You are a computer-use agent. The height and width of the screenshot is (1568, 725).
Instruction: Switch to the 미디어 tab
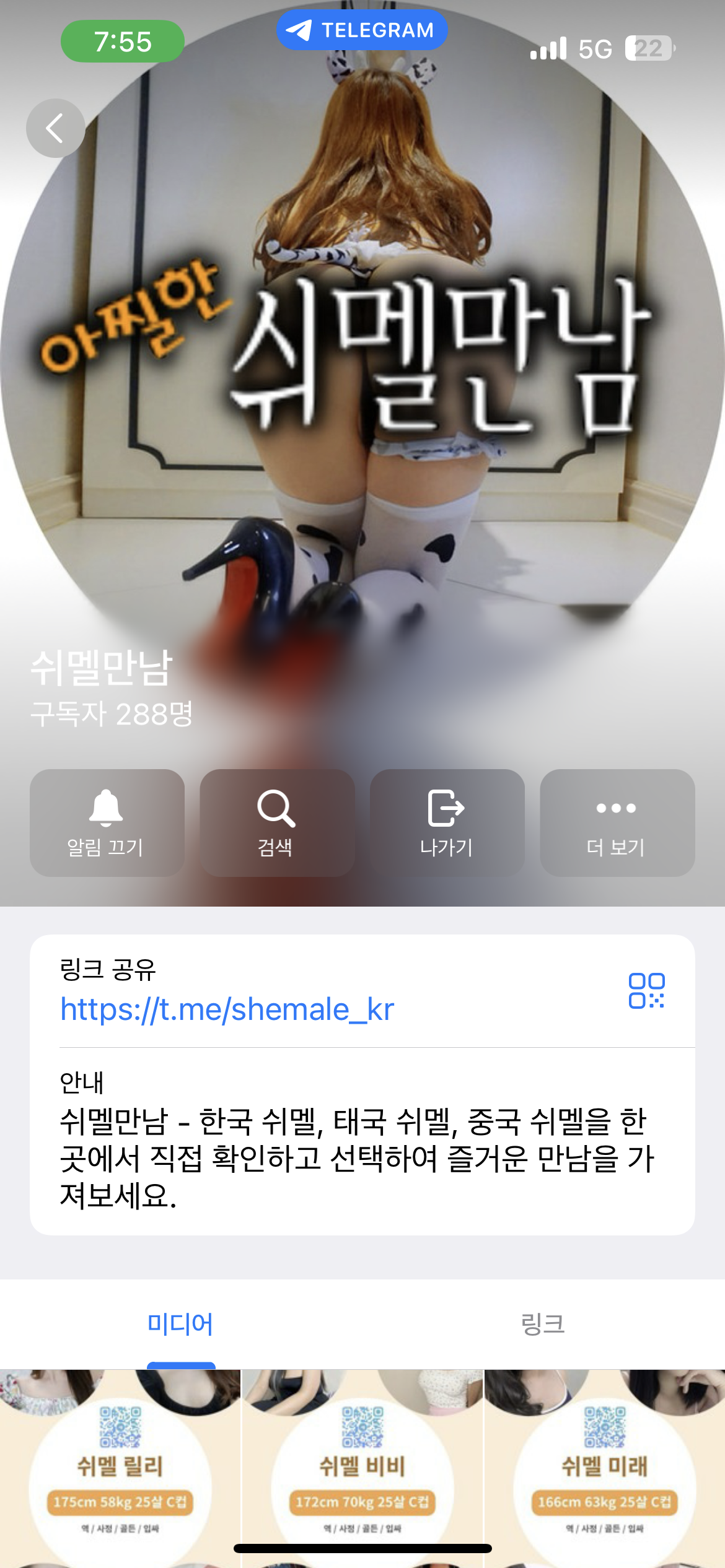point(180,1324)
